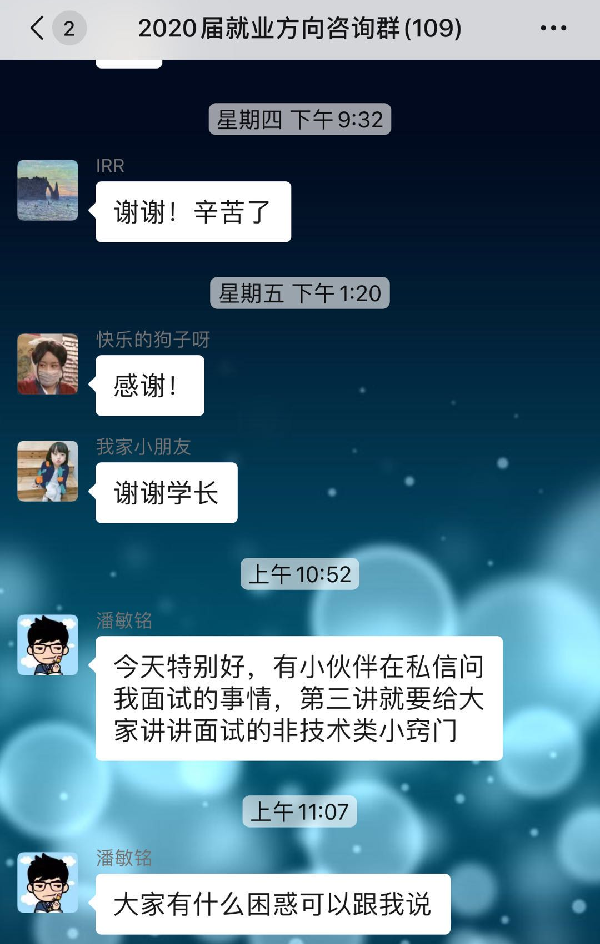
Task: View 快乐的狗子呀's profile avatar
Action: click(47, 364)
